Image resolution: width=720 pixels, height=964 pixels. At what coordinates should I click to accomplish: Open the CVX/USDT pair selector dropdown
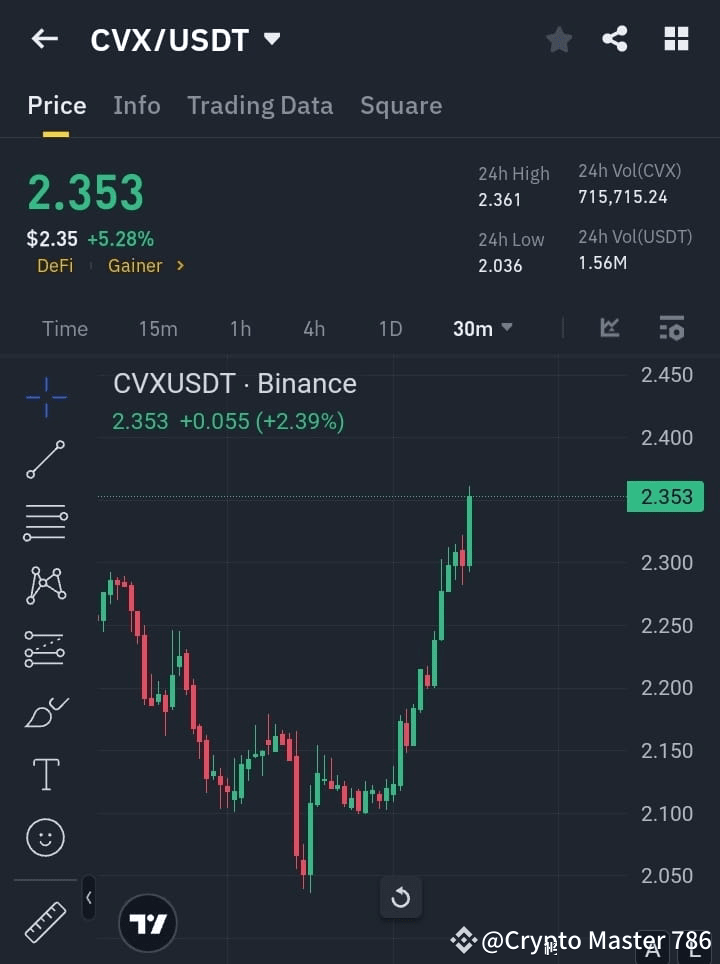(x=270, y=39)
